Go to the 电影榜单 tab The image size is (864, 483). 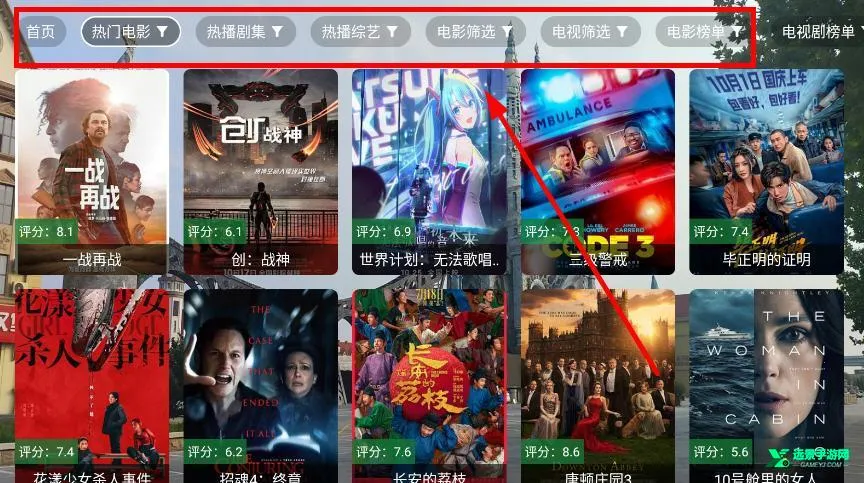pyautogui.click(x=705, y=32)
